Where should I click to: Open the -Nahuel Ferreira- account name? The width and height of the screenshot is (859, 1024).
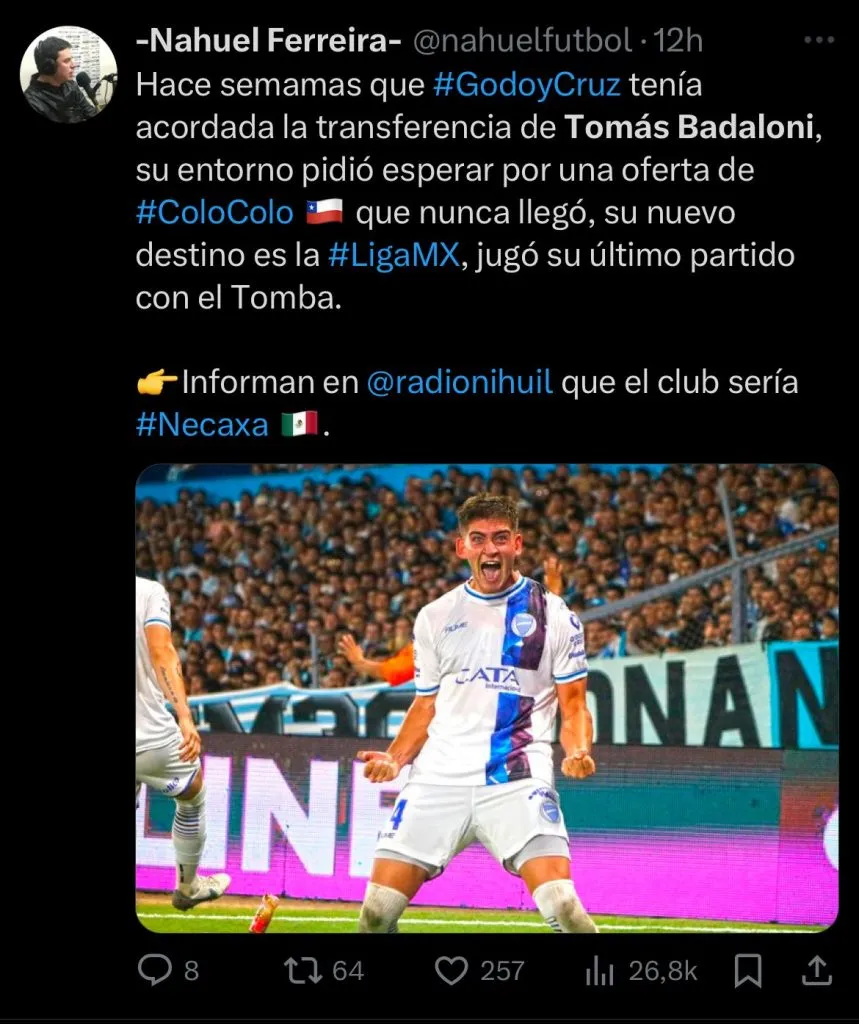(268, 41)
